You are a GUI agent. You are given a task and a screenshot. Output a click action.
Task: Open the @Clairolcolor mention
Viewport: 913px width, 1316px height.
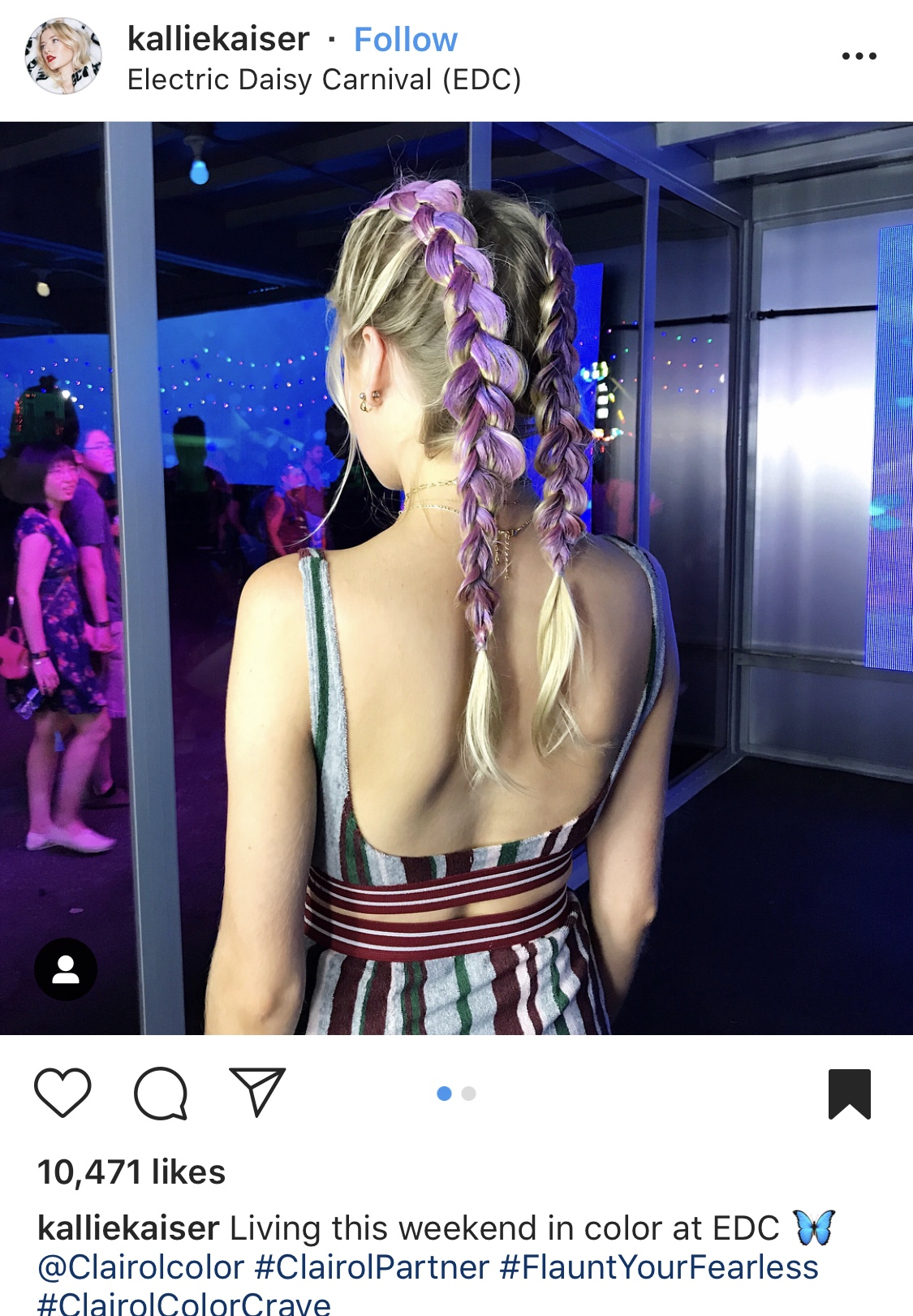pos(140,1267)
